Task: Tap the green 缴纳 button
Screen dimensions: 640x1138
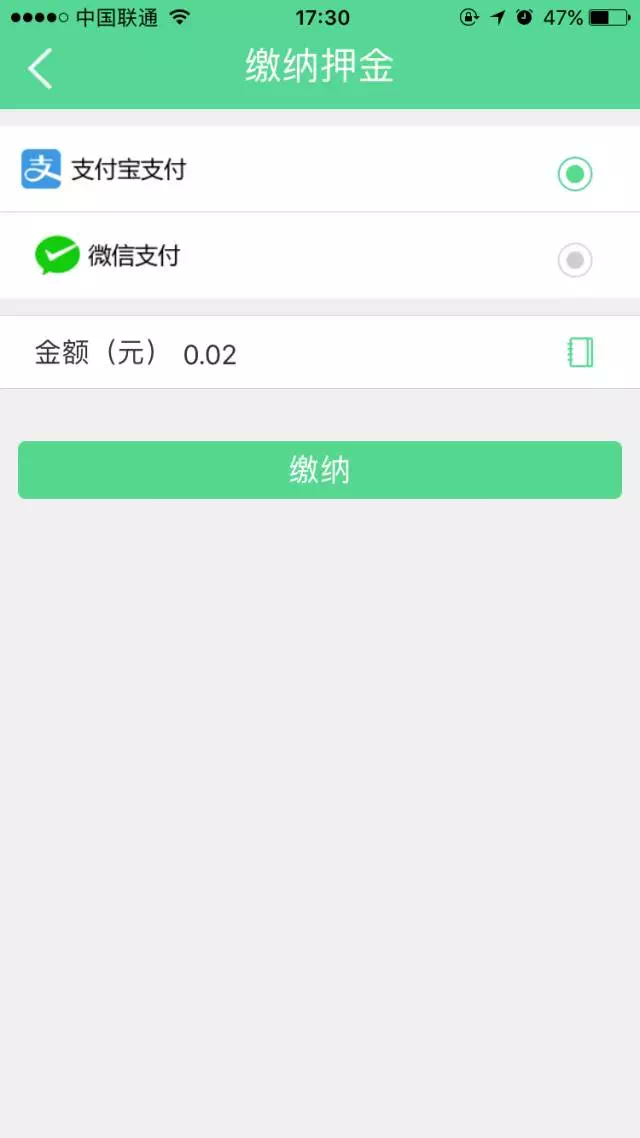Action: [320, 470]
